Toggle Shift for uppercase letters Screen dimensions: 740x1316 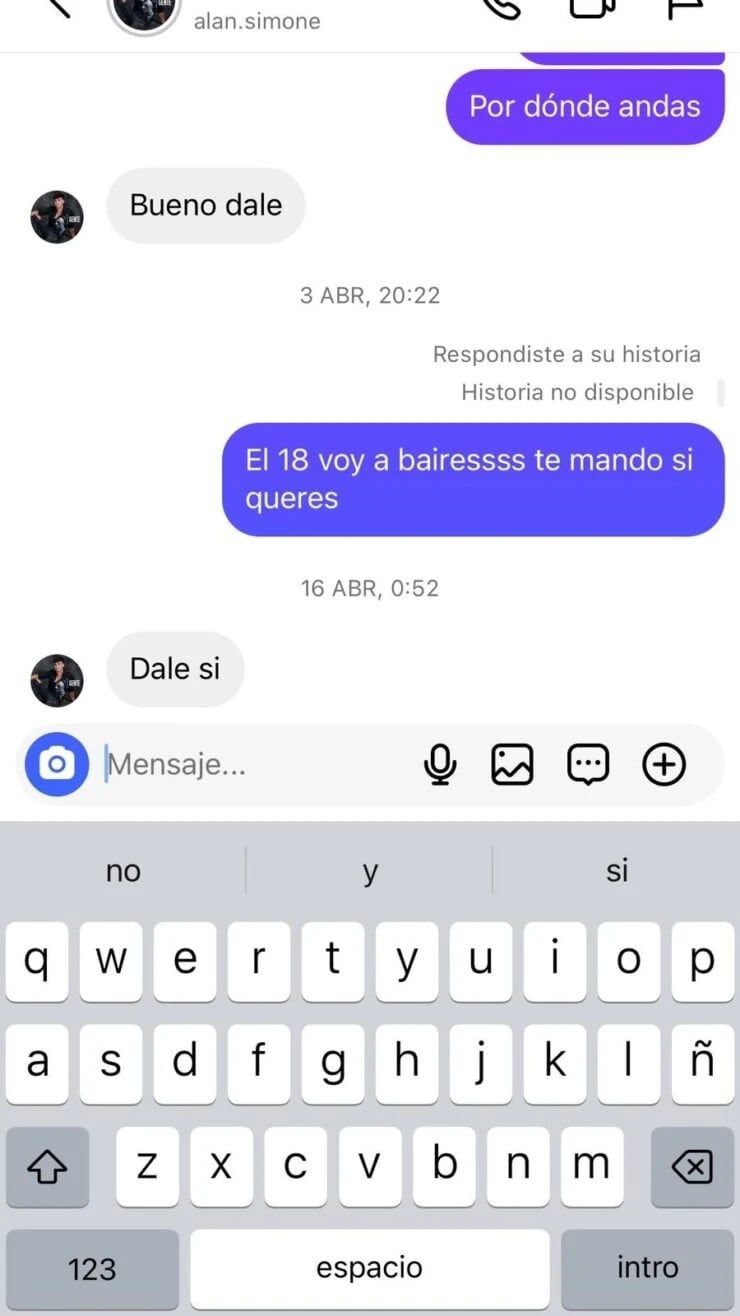click(x=47, y=1167)
